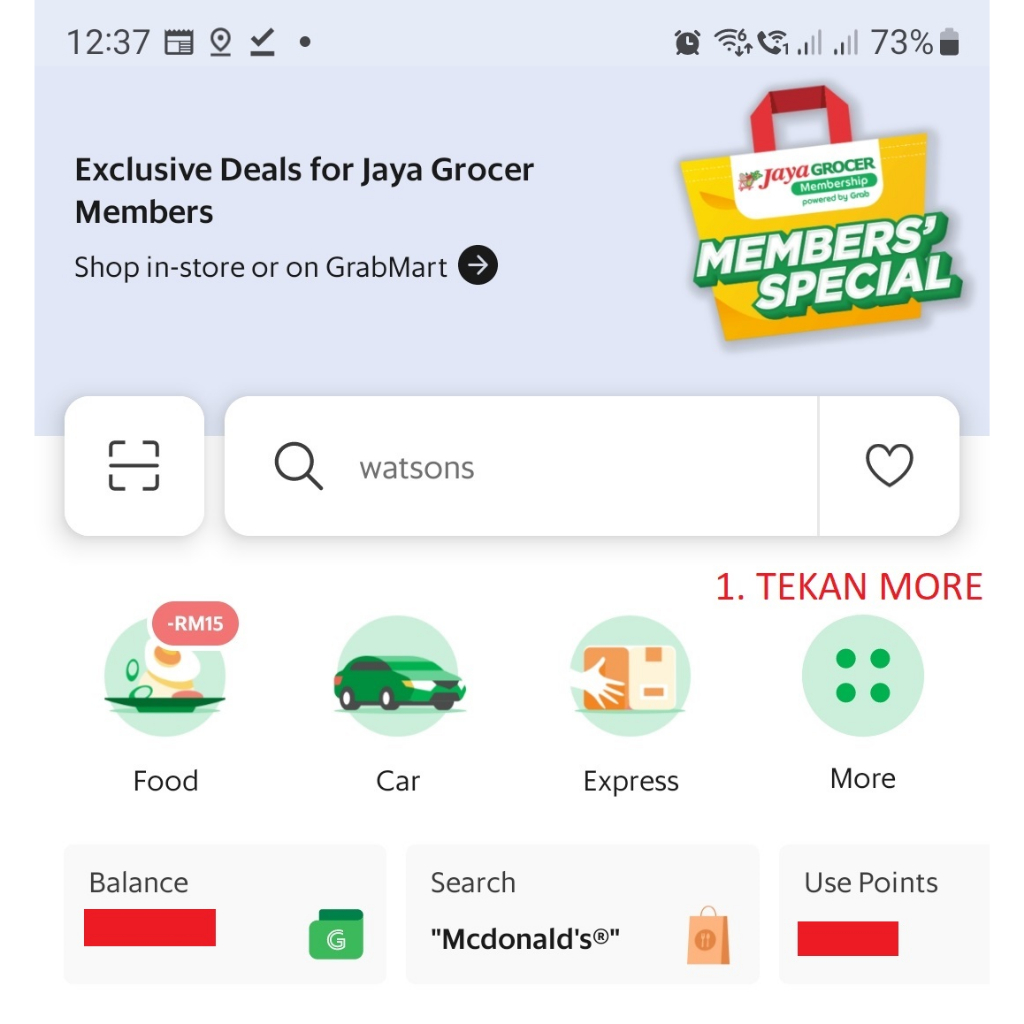Open the Balance wallet card
This screenshot has width=1024, height=1024.
pyautogui.click(x=225, y=914)
